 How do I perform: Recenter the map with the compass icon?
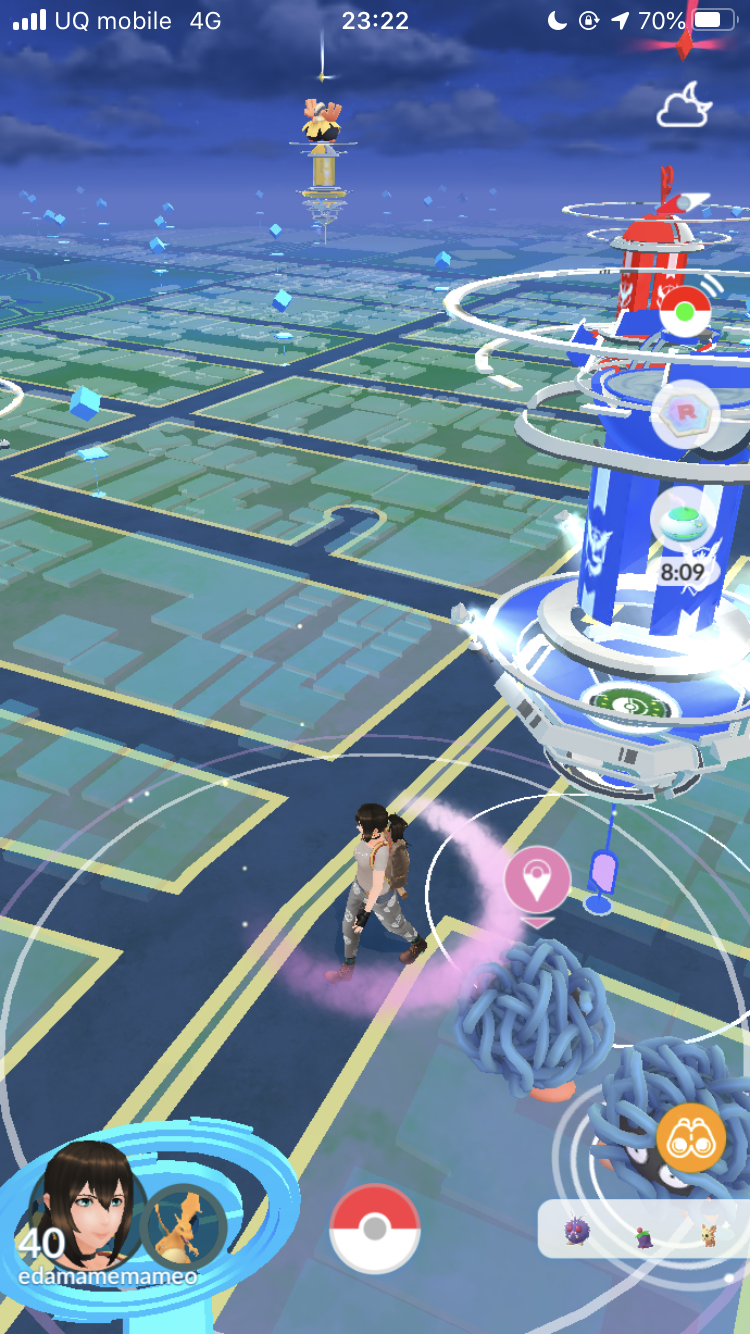point(686,43)
